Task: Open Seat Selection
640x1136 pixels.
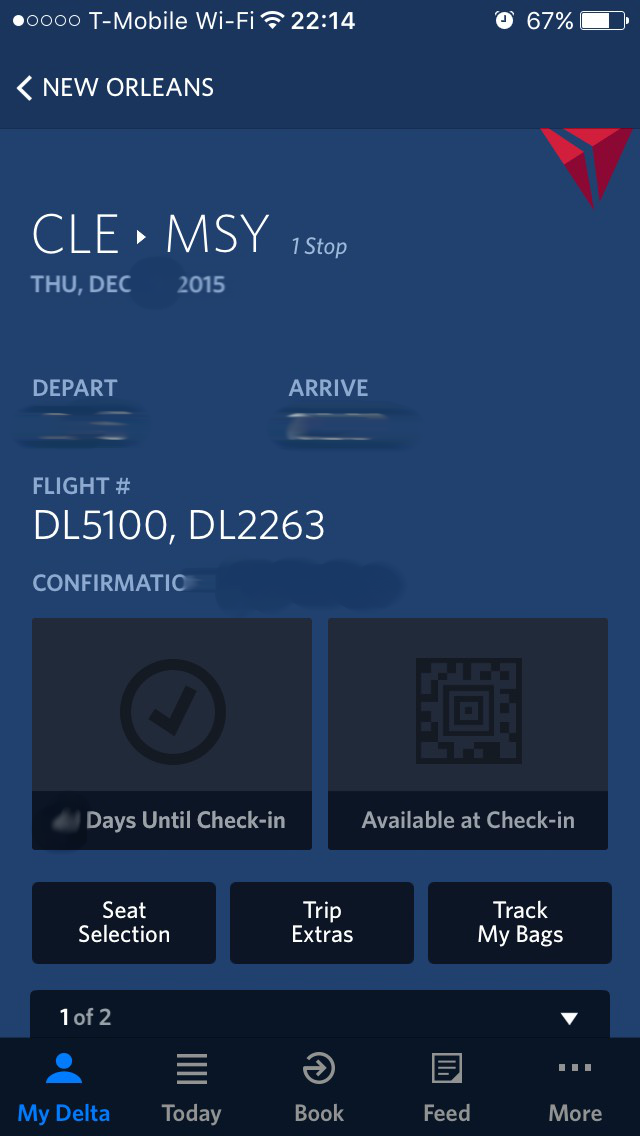Action: pos(124,922)
